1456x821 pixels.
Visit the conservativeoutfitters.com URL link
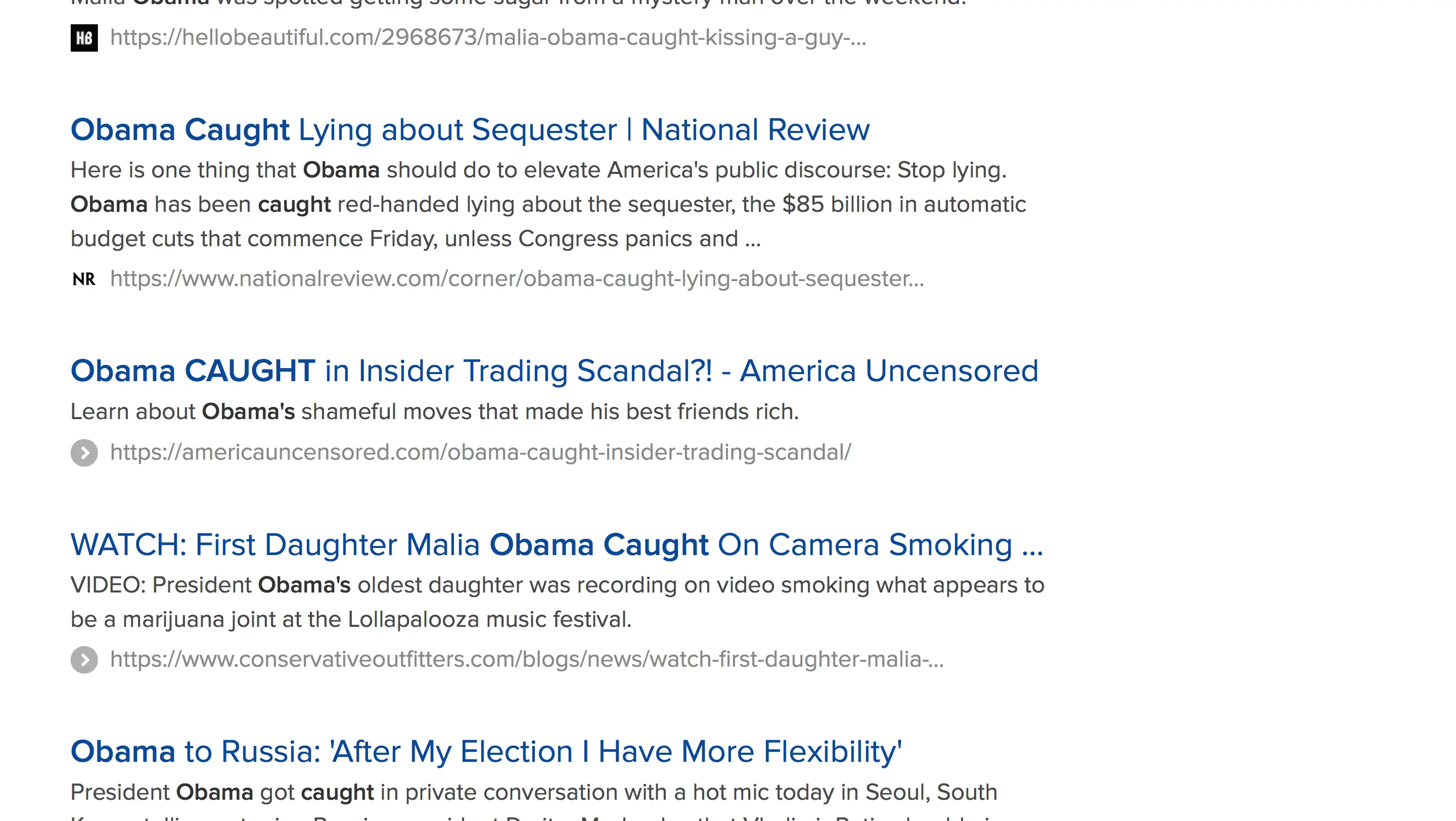tap(526, 659)
